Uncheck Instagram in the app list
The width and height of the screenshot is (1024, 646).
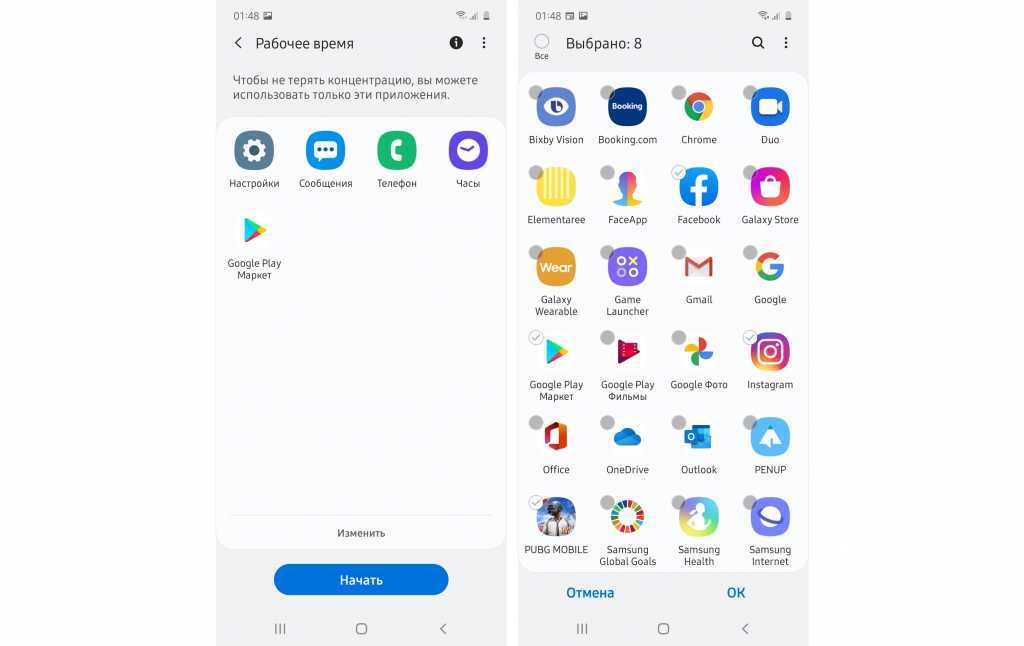tap(769, 352)
